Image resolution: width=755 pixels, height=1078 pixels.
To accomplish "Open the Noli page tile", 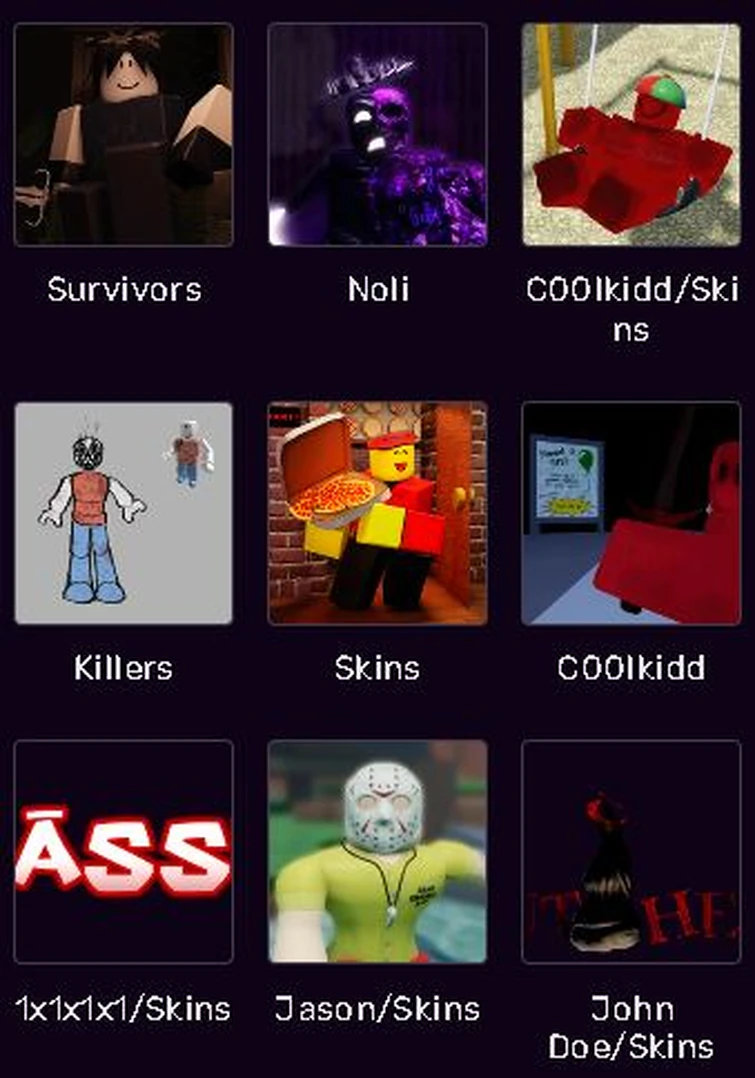I will [378, 135].
